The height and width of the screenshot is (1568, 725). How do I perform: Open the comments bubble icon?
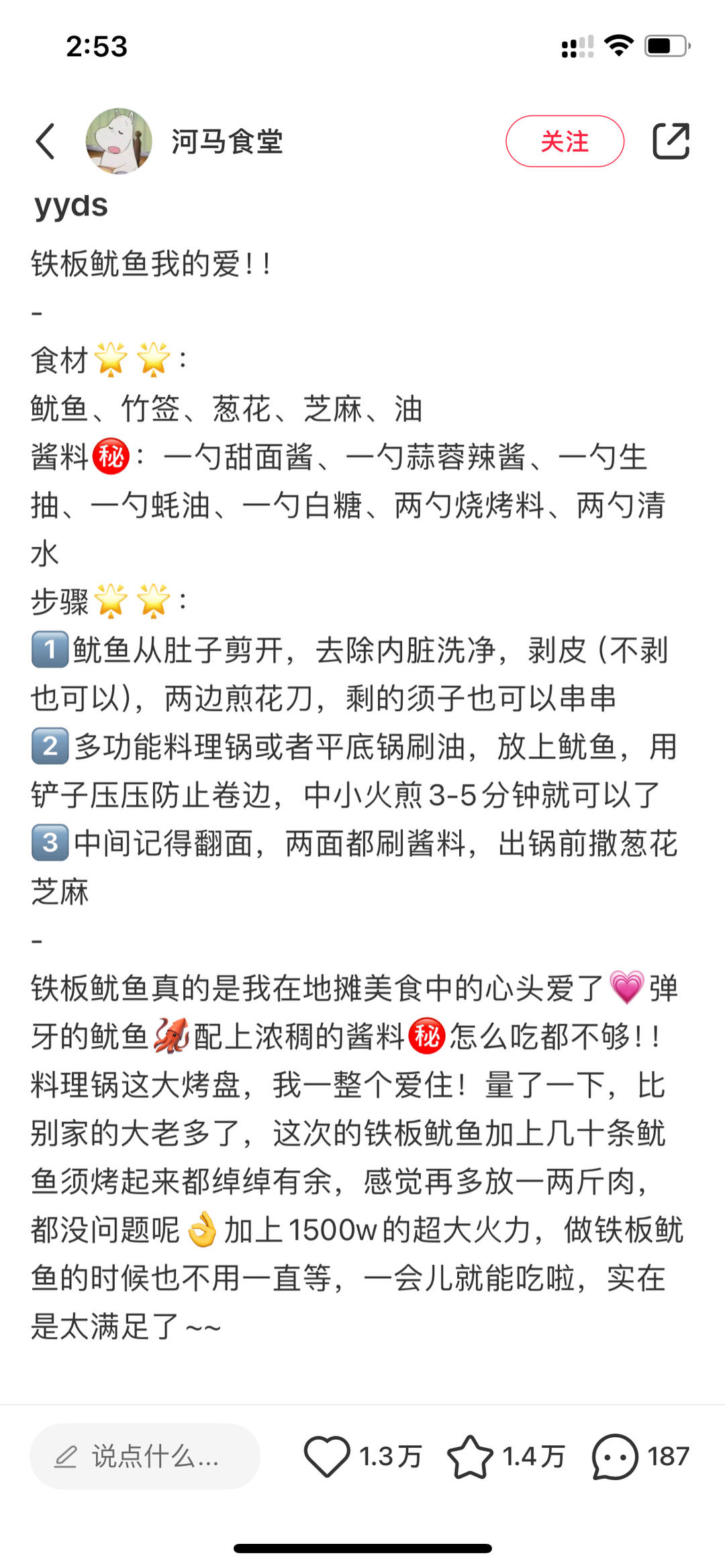pyautogui.click(x=614, y=1457)
